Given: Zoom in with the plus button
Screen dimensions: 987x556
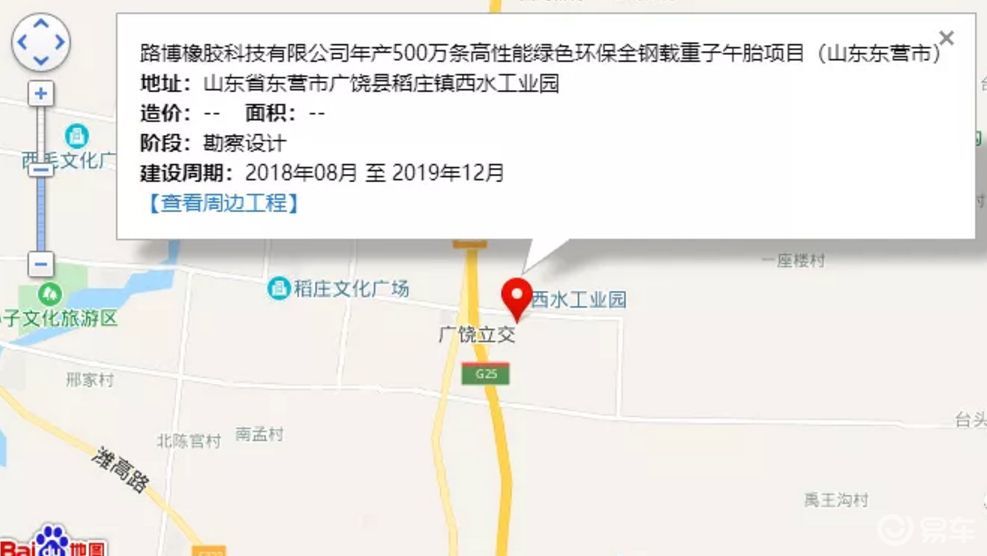Looking at the screenshot, I should (41, 94).
